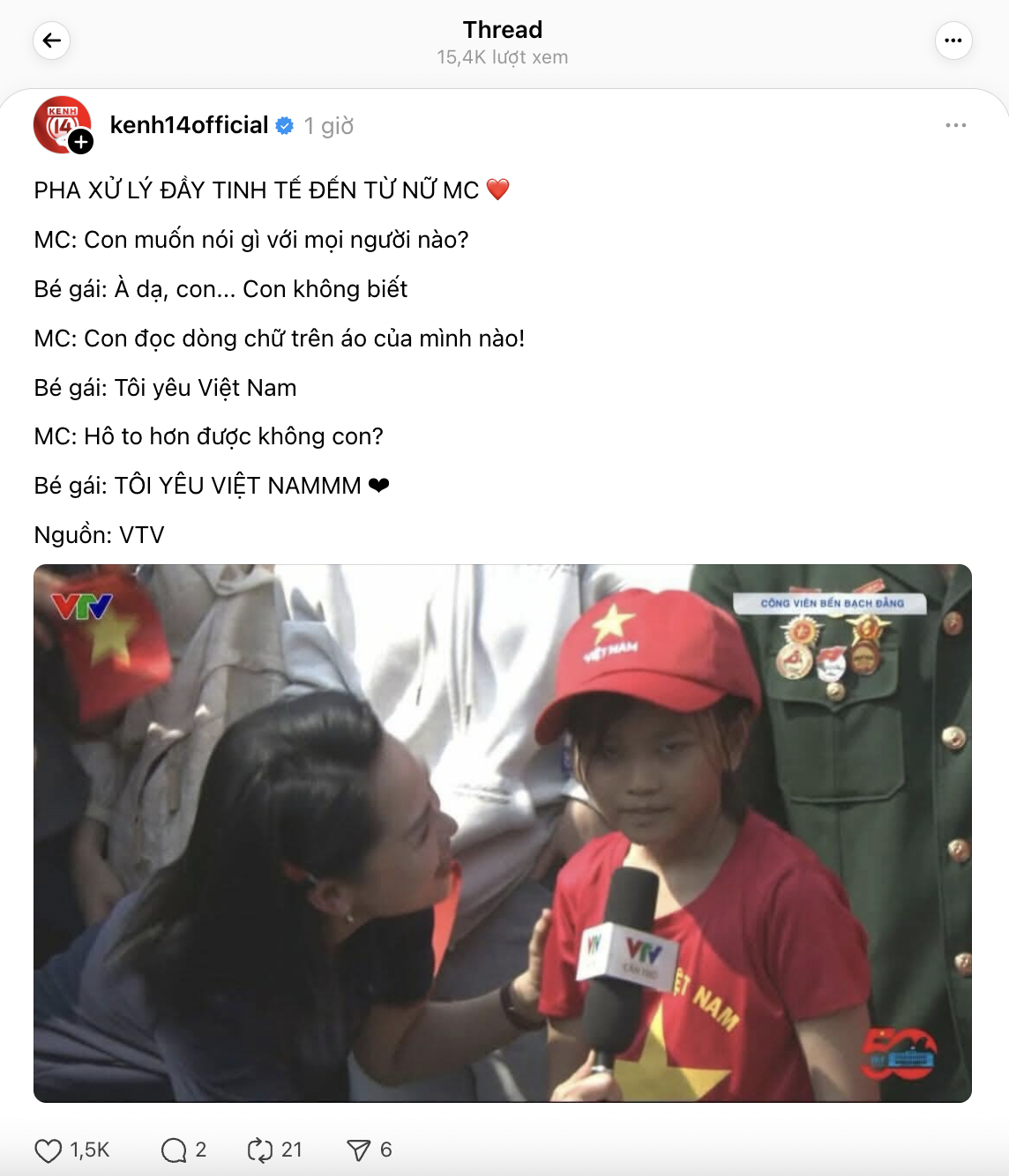Follow kenh14official via the plus badge
This screenshot has width=1009, height=1176.
(81, 141)
